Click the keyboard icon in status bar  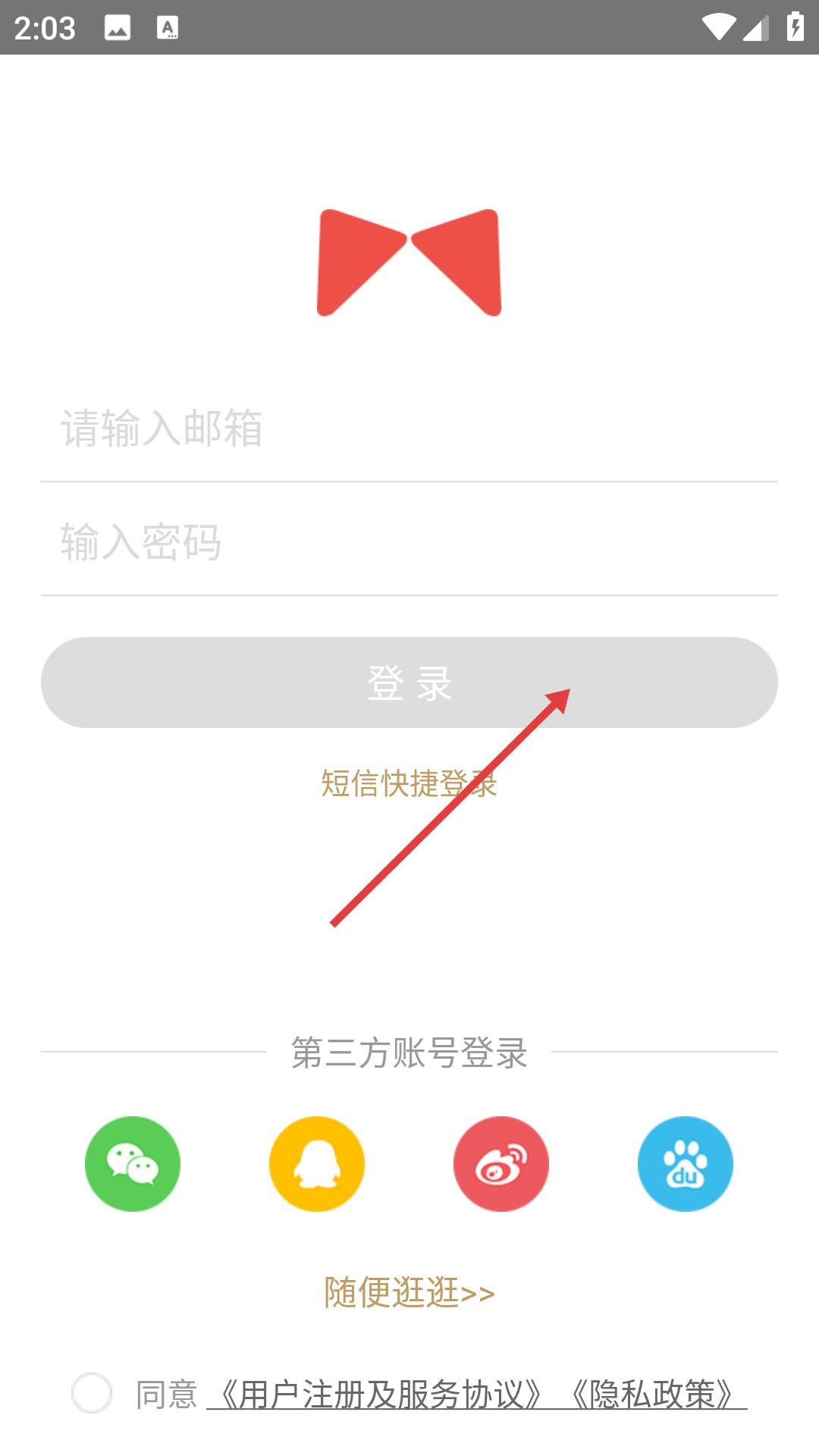168,29
